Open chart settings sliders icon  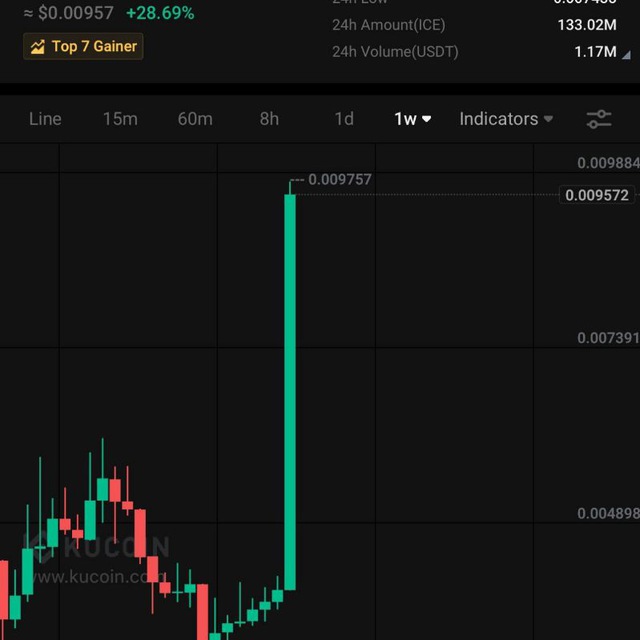599,120
